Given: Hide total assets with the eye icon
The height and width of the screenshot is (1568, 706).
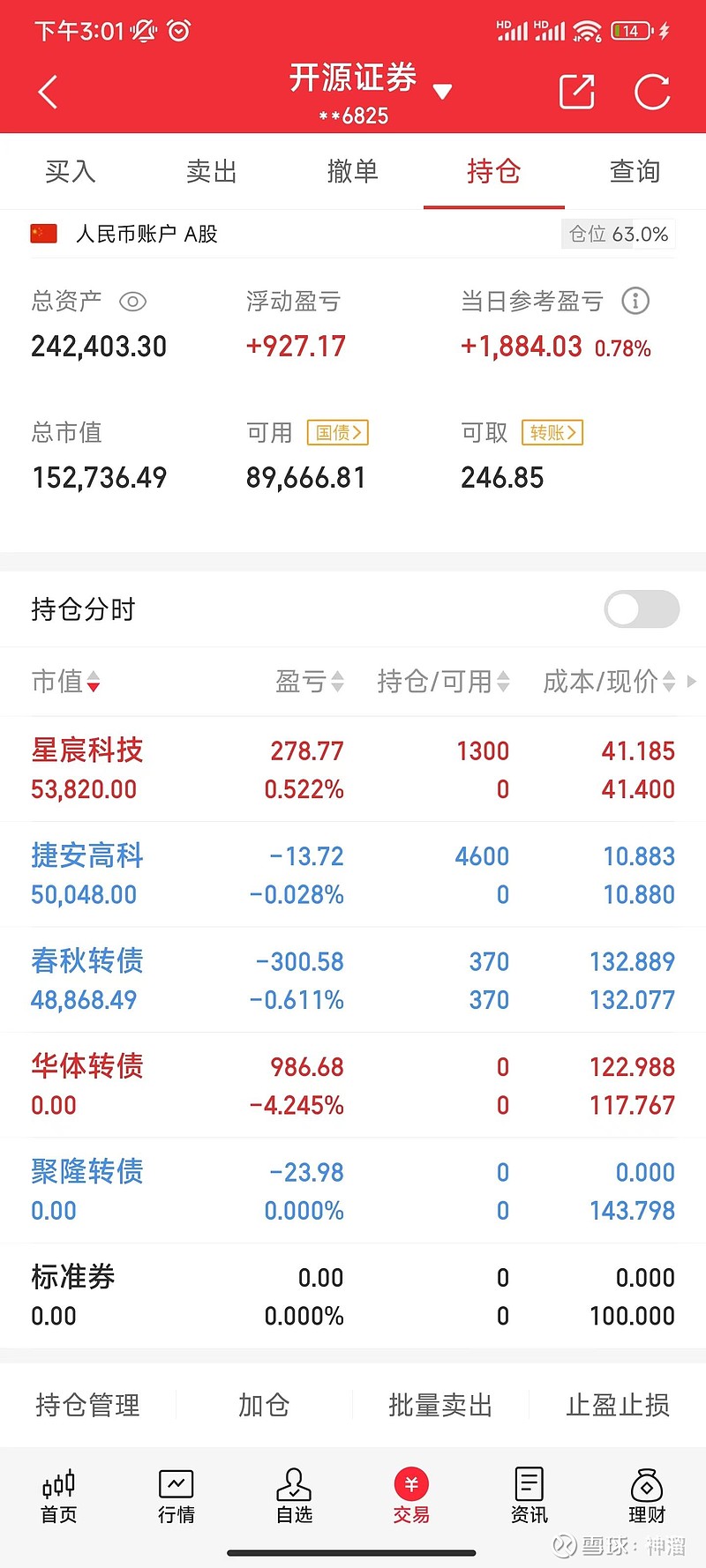Looking at the screenshot, I should (x=132, y=302).
